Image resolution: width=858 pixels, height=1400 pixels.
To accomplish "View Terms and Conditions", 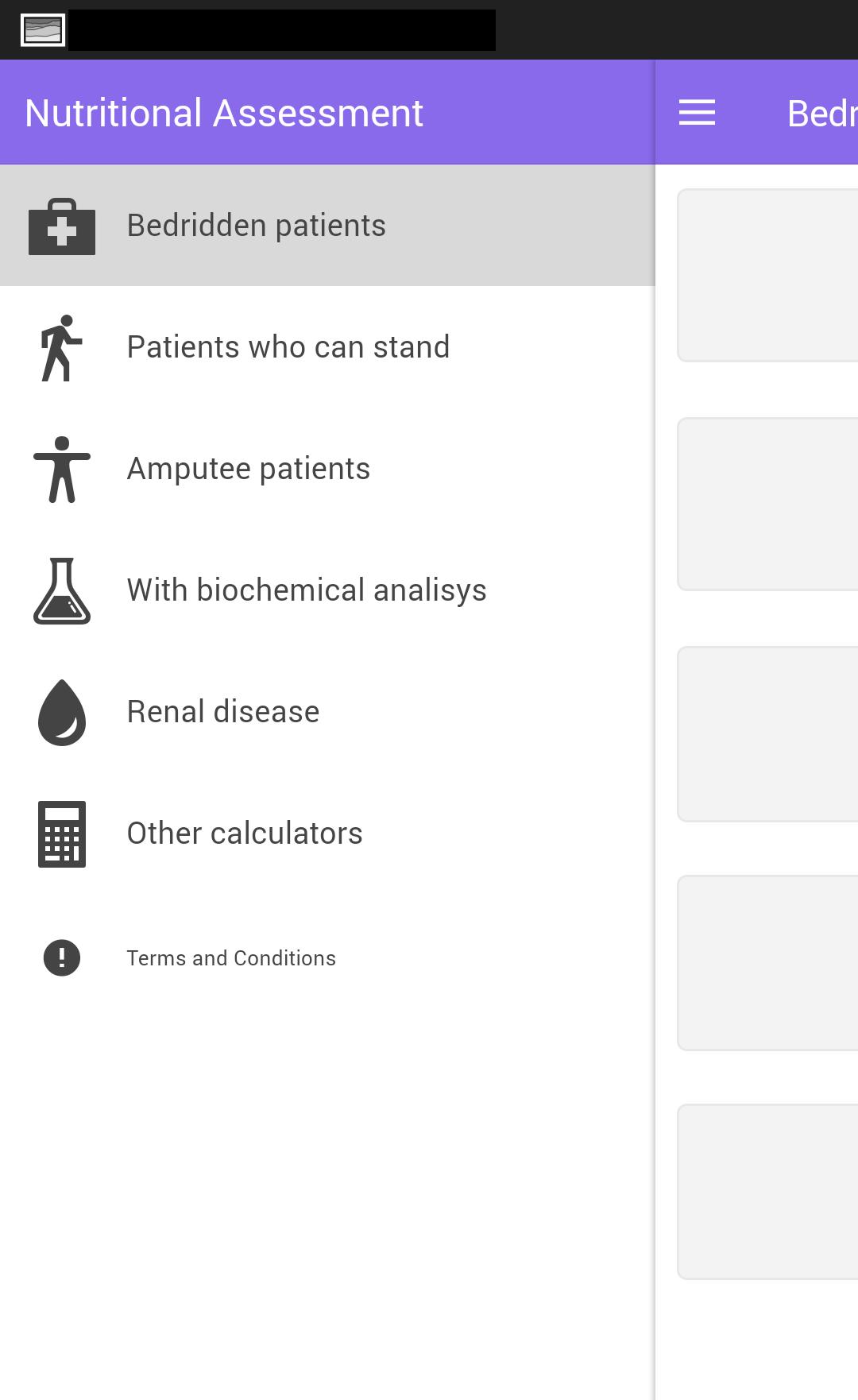I will click(230, 958).
